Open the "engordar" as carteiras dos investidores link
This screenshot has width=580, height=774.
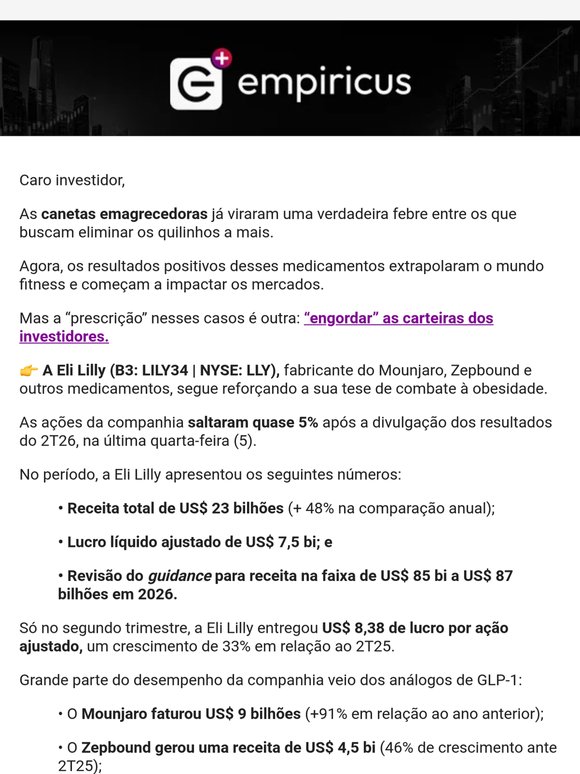(x=398, y=318)
